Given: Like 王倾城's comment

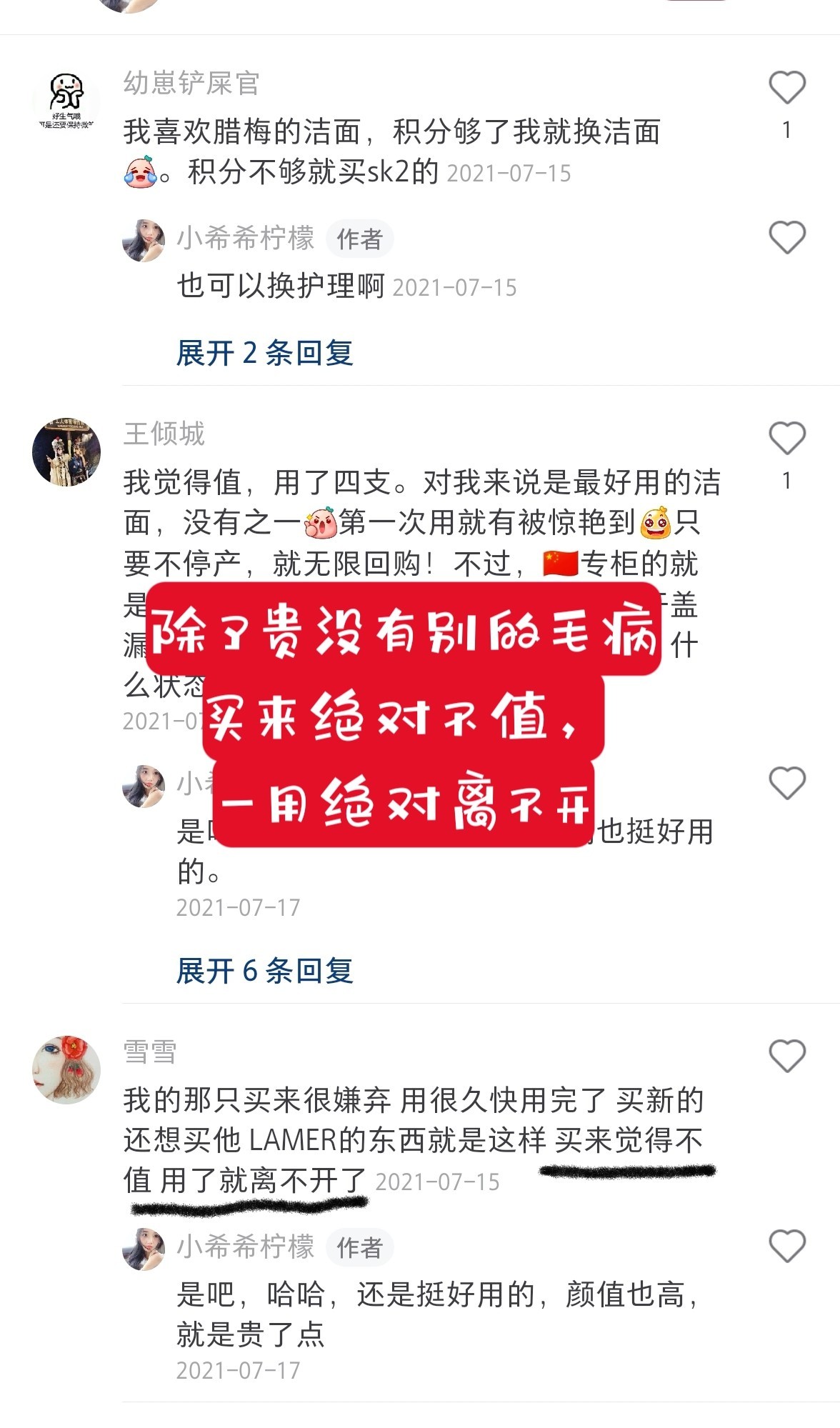Looking at the screenshot, I should pos(787,438).
